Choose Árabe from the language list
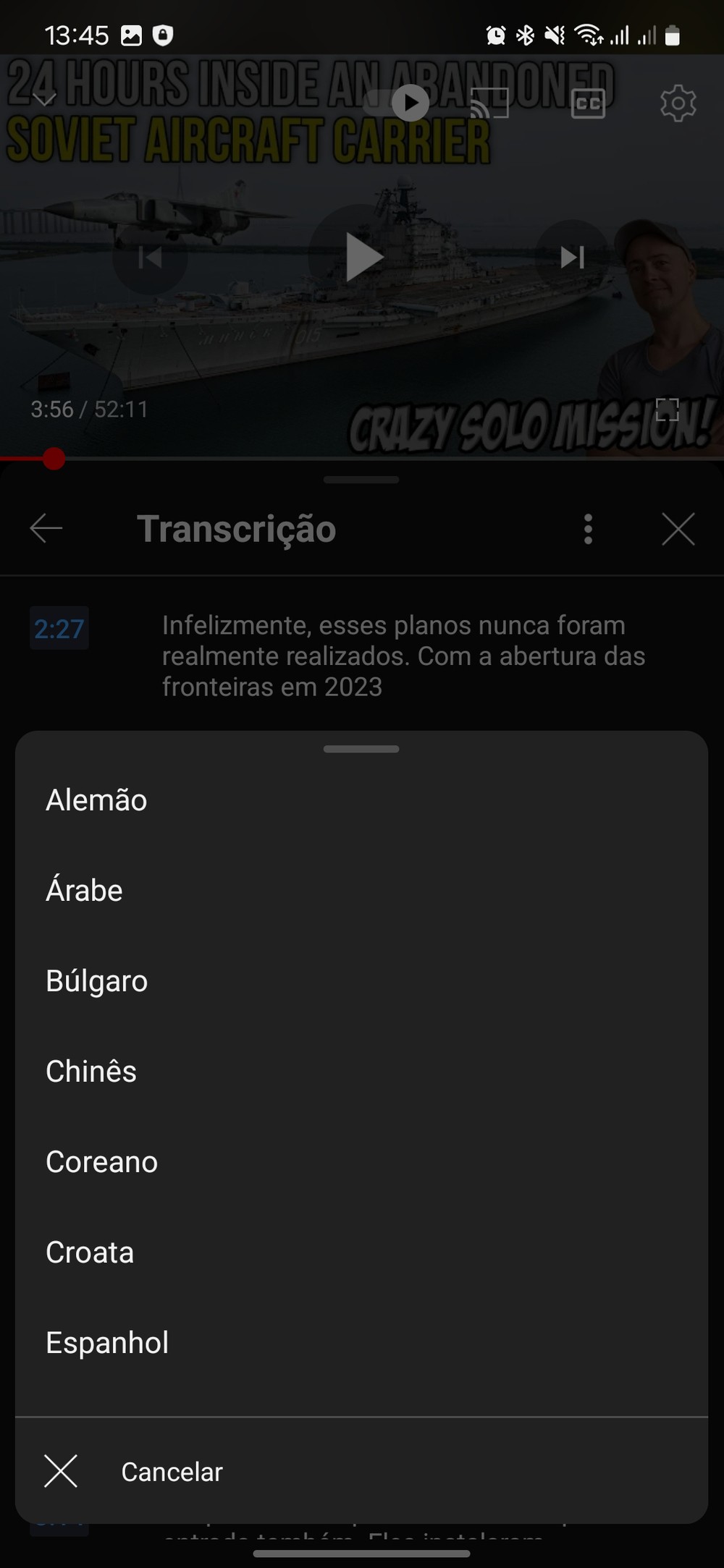 pos(84,891)
